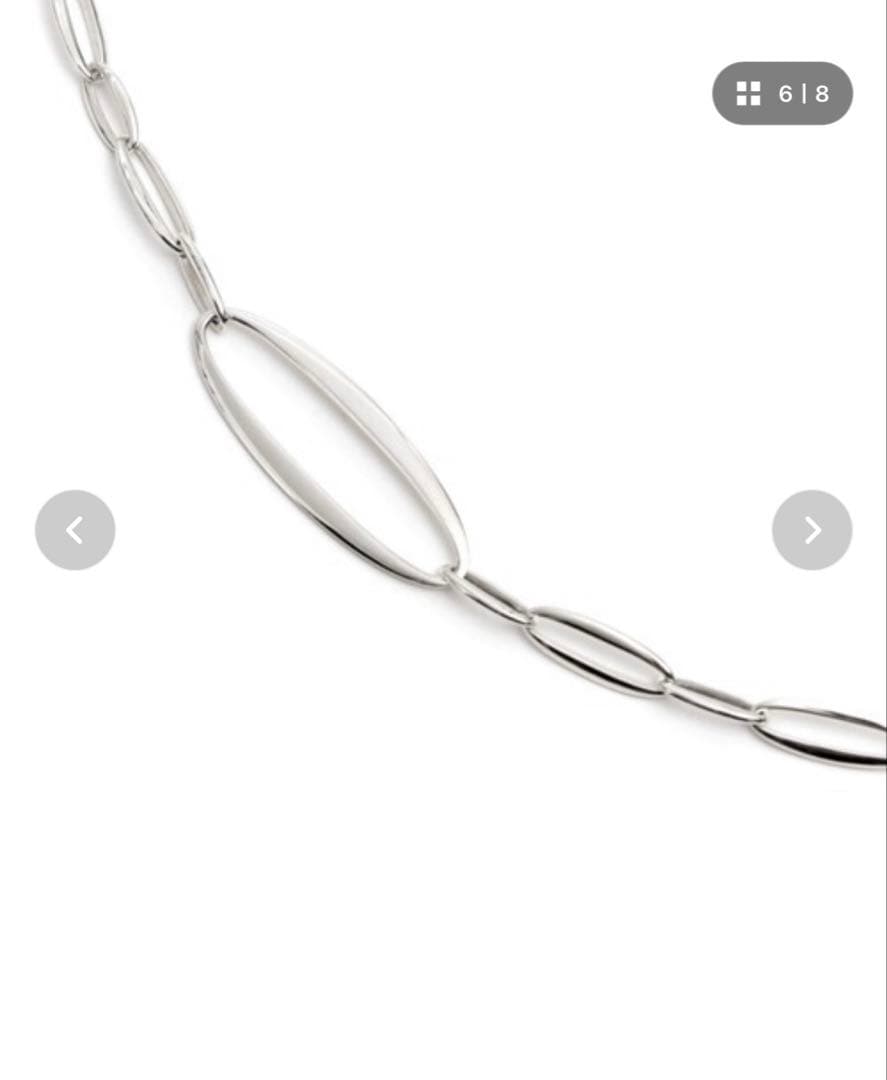Click image 6 of 8 indicator
This screenshot has height=1080, width=887.
[x=804, y=93]
